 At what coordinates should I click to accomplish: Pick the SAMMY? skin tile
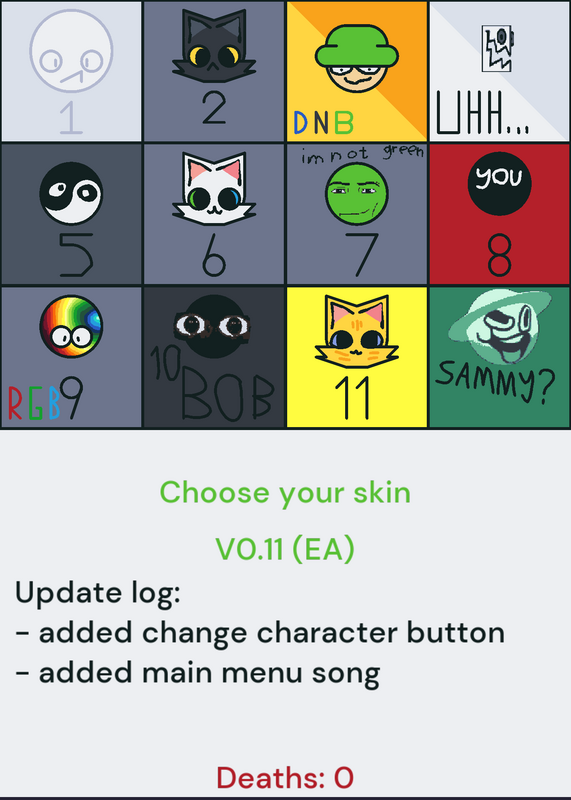[500, 357]
